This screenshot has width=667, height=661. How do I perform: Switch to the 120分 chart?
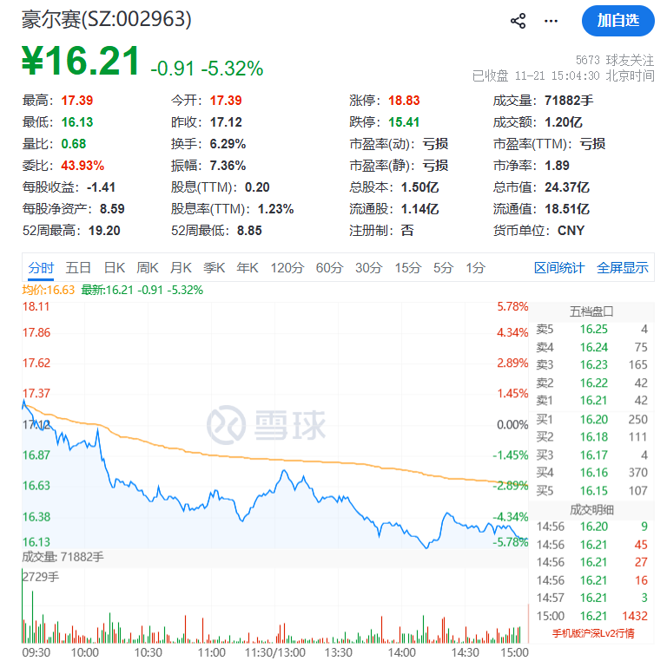click(286, 267)
